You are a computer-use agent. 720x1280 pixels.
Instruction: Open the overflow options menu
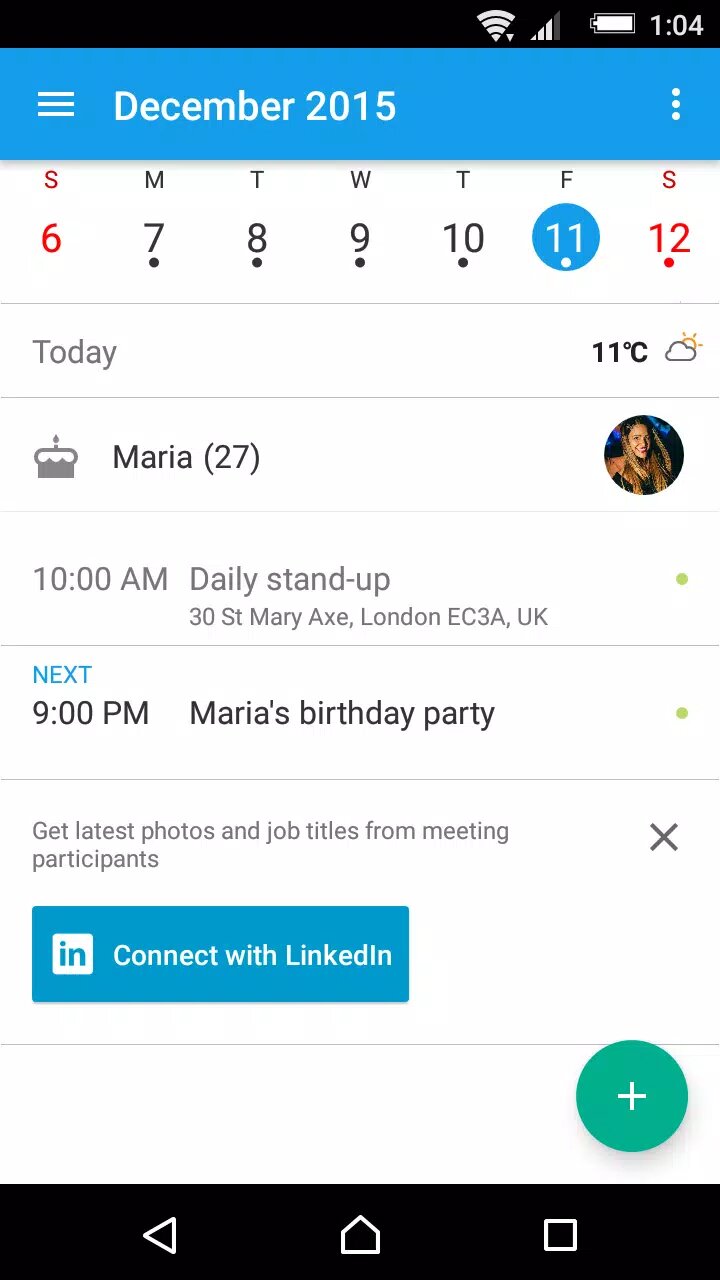tap(674, 104)
